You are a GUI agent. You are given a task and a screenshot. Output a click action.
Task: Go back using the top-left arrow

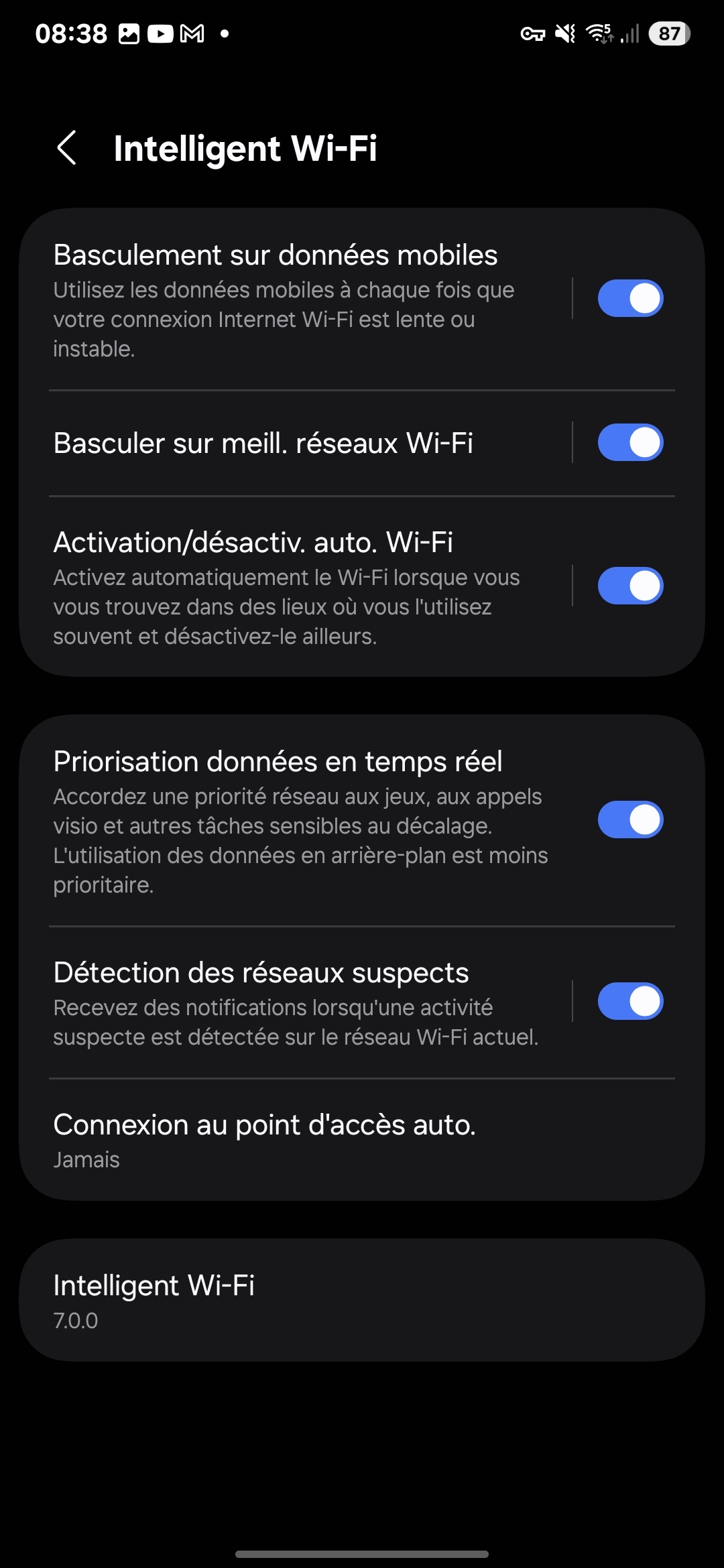point(66,147)
